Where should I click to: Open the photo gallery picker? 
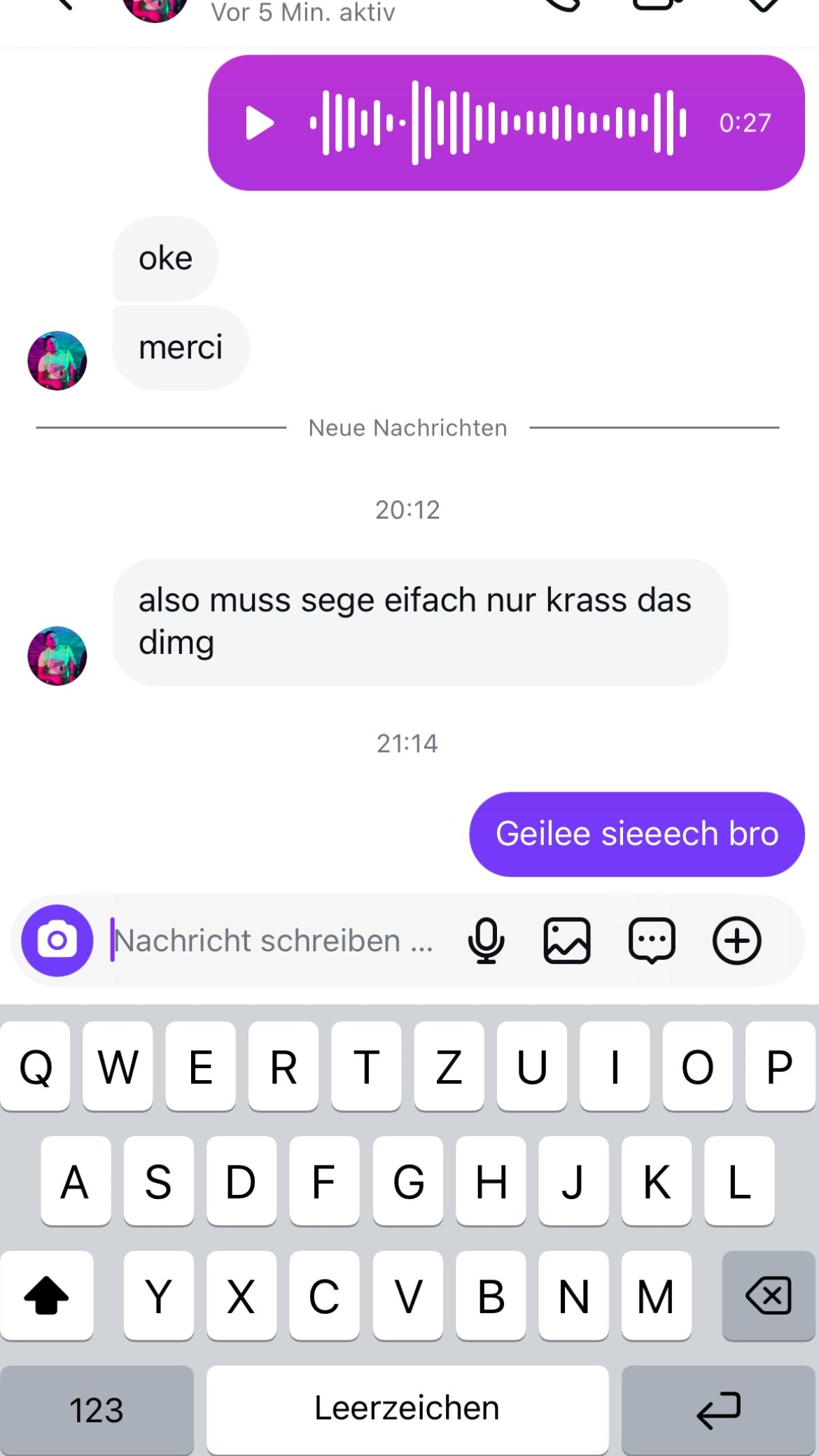pyautogui.click(x=567, y=940)
